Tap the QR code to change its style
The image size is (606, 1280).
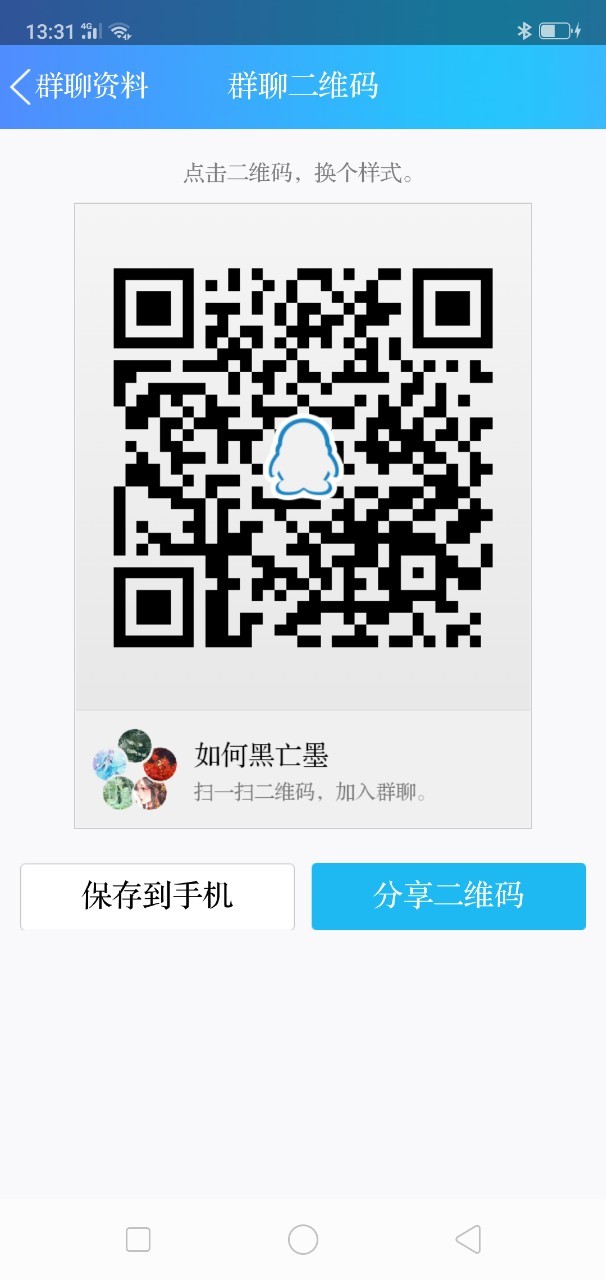point(303,457)
